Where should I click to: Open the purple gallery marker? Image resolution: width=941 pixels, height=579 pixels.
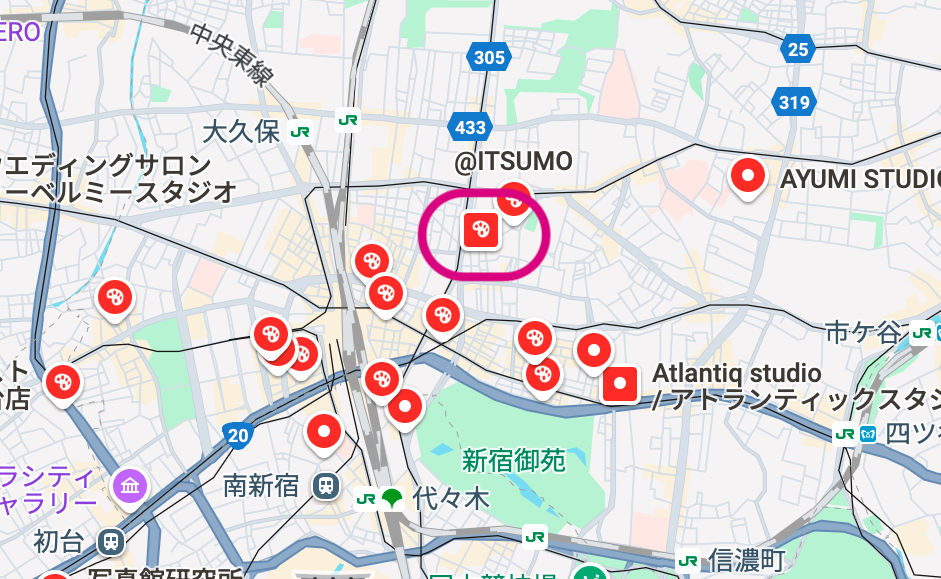(131, 486)
